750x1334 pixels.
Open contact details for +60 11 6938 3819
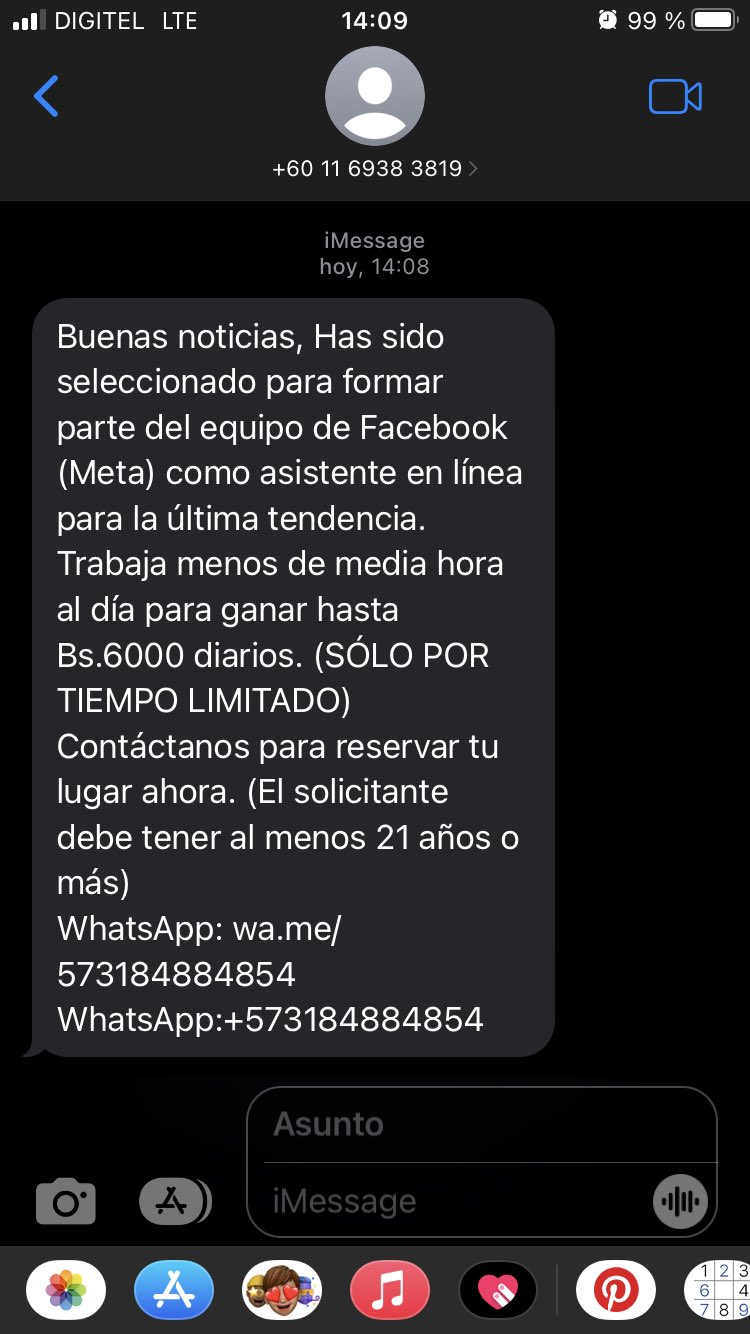(x=374, y=168)
